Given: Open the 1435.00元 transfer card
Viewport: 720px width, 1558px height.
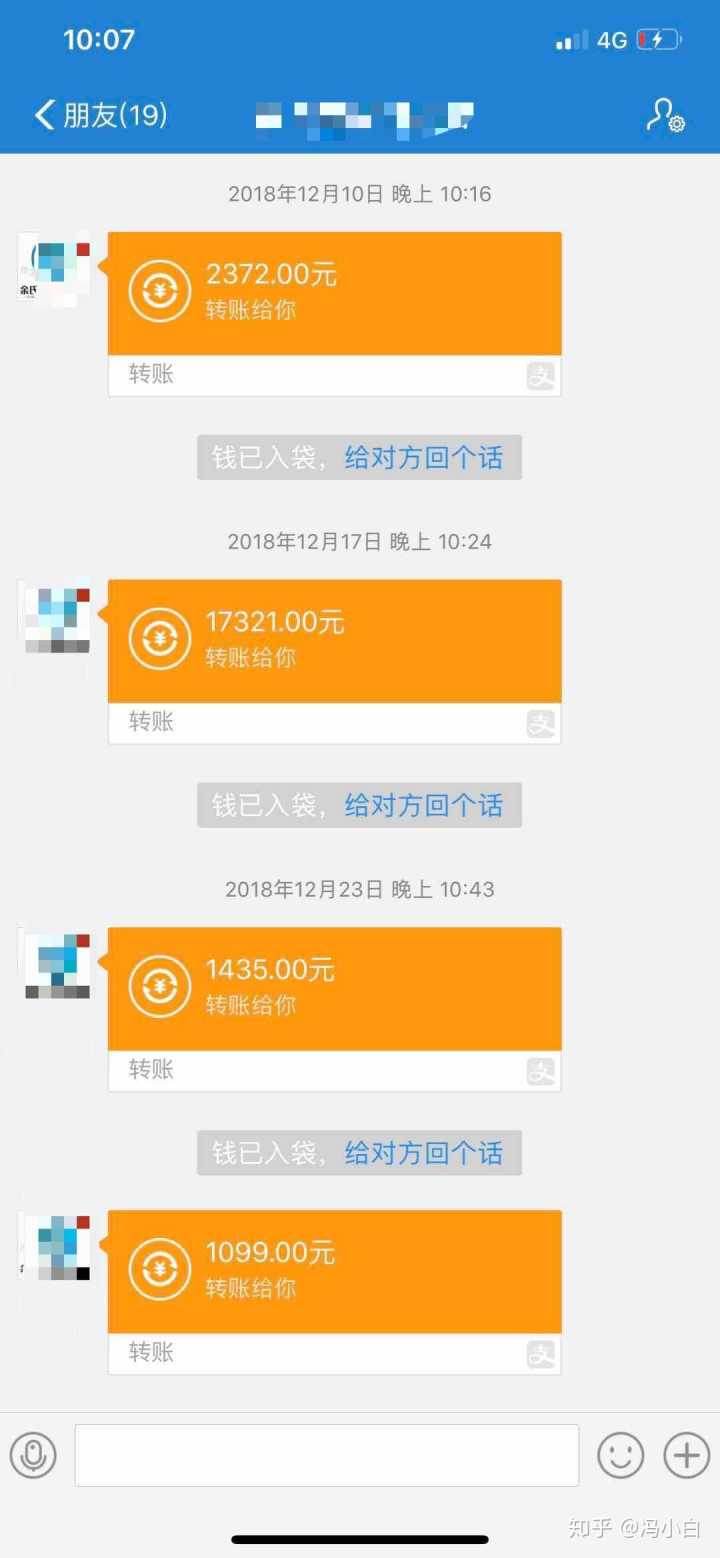Looking at the screenshot, I should 334,989.
